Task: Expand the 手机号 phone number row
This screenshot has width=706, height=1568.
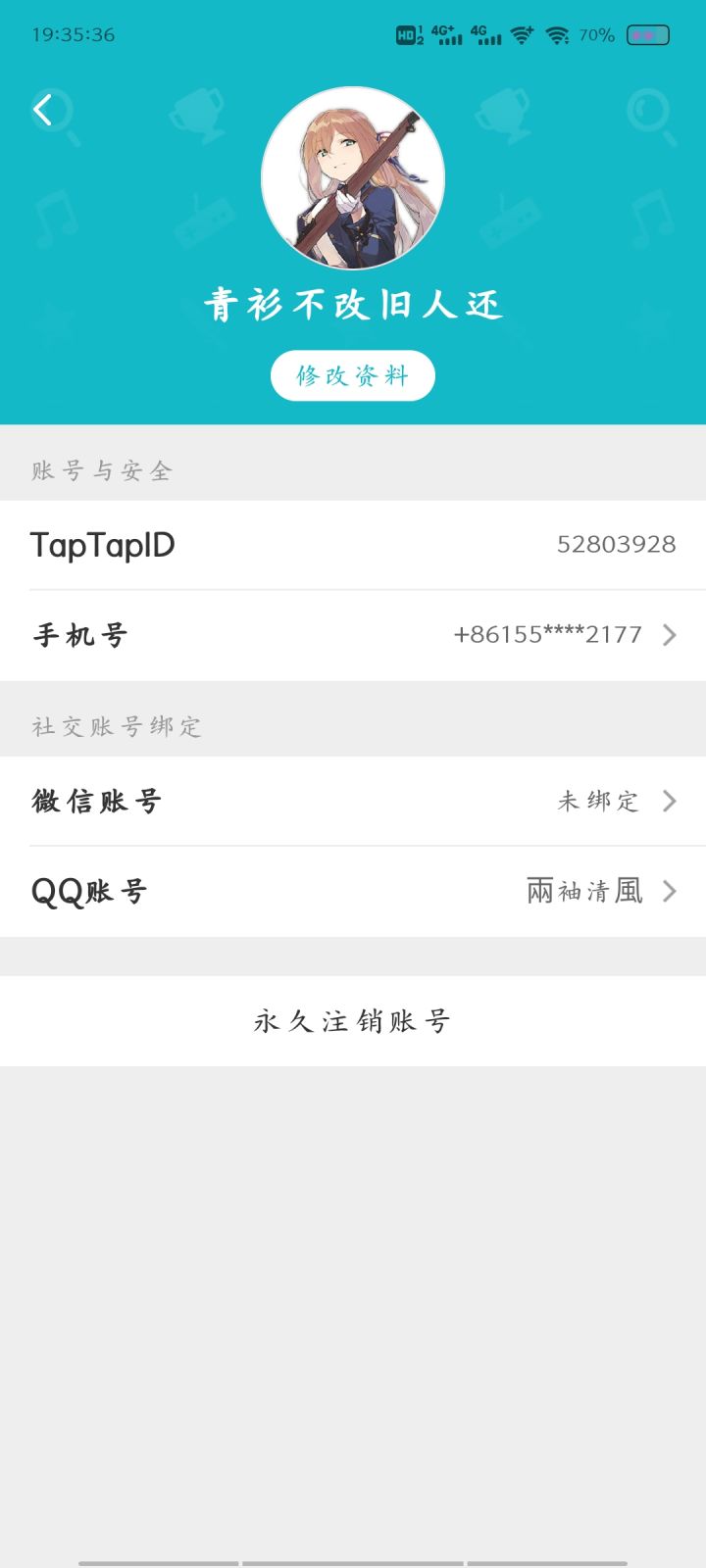Action: pyautogui.click(x=353, y=635)
